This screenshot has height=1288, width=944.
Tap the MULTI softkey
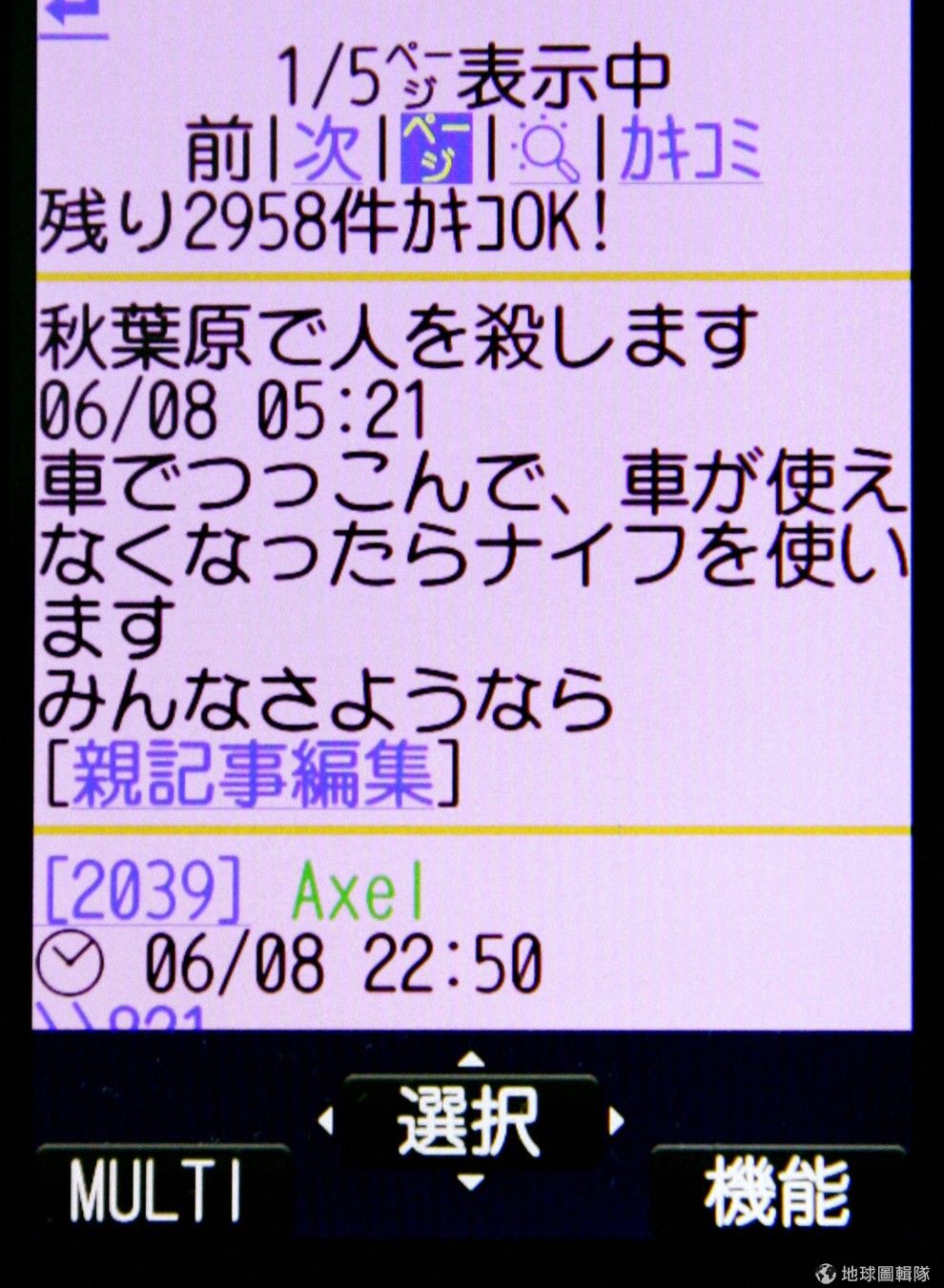pyautogui.click(x=157, y=1190)
